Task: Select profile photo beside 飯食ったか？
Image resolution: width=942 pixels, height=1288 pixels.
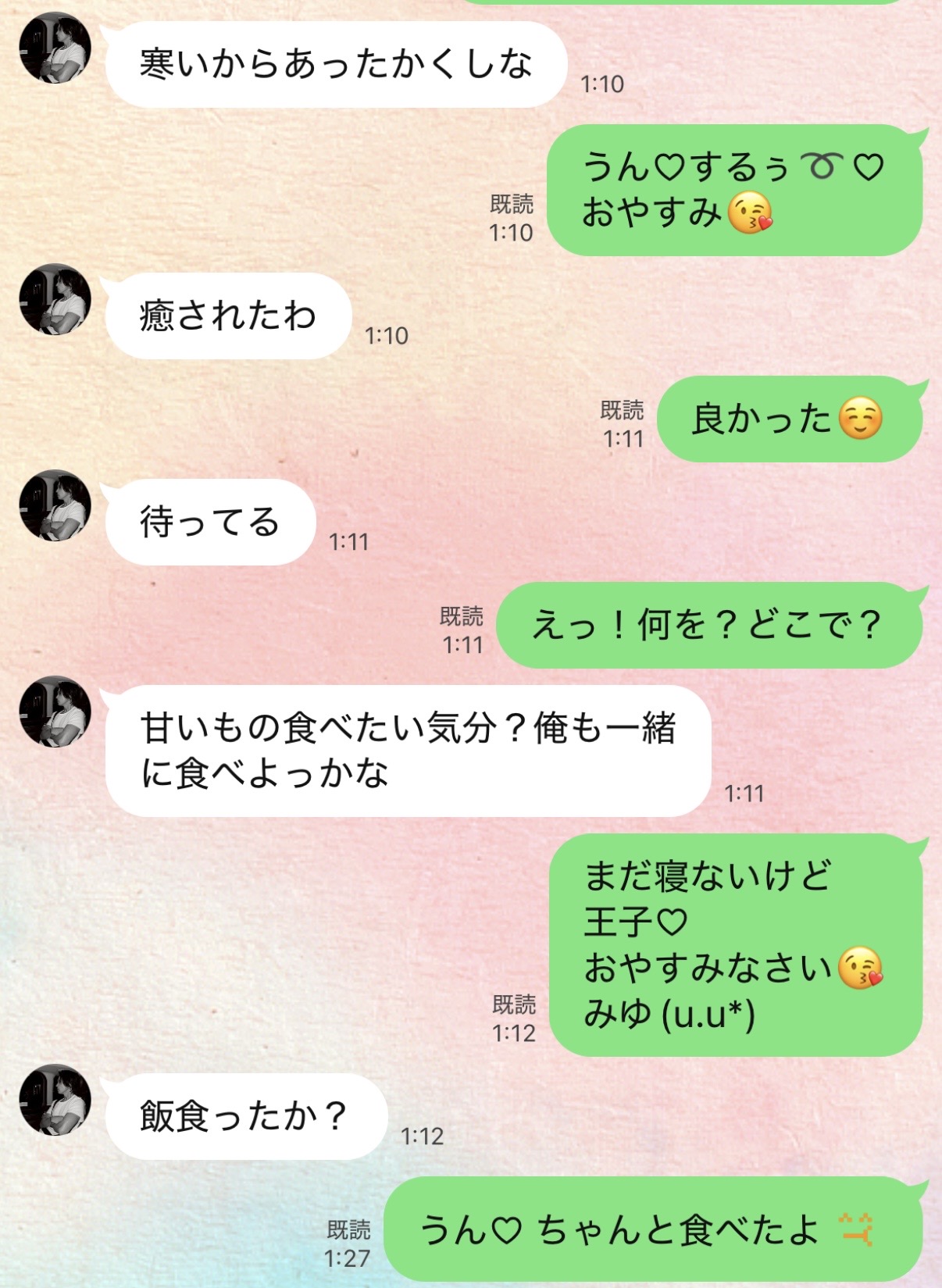Action: tap(55, 1100)
